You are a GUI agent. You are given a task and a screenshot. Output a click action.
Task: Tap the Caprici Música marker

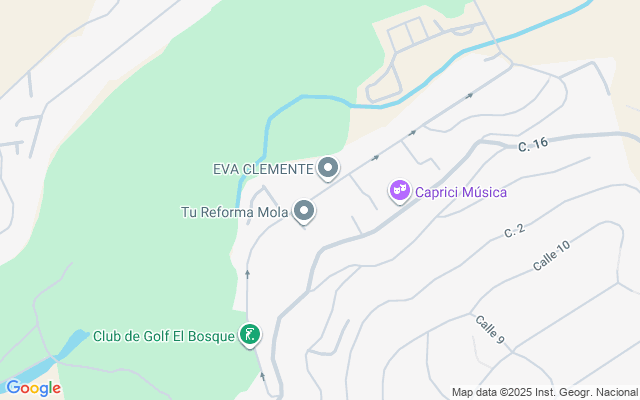(399, 191)
